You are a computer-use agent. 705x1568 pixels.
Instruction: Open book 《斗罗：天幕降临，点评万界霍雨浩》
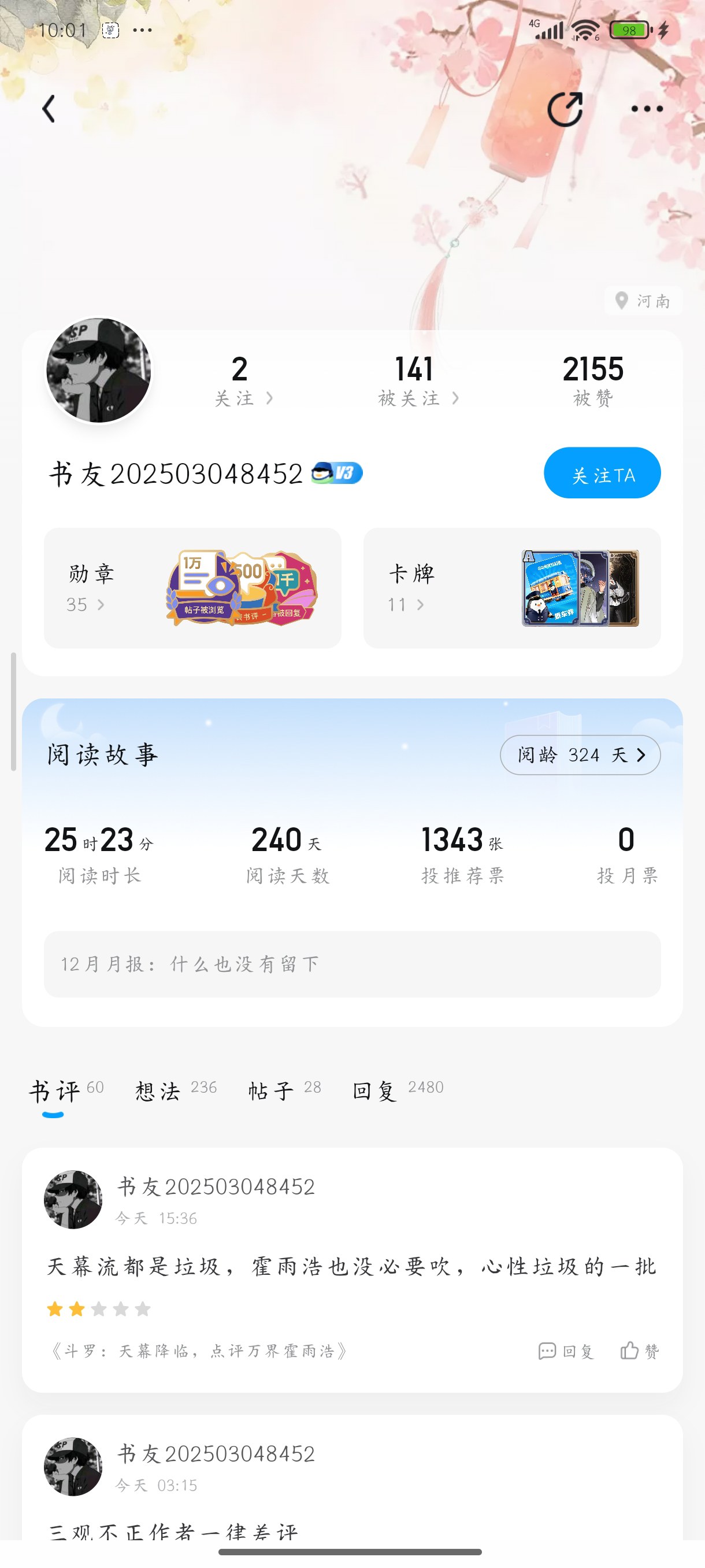199,1351
